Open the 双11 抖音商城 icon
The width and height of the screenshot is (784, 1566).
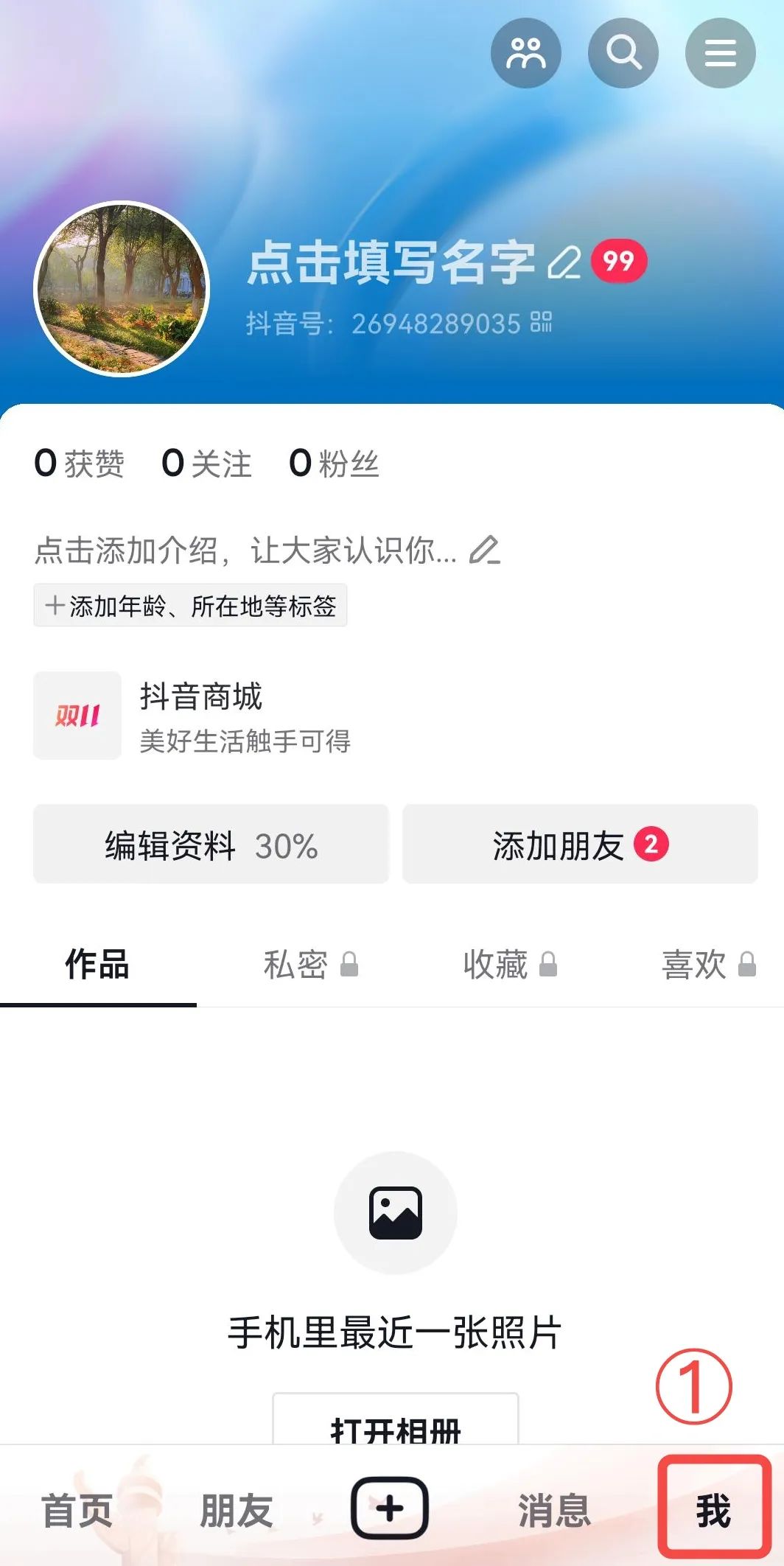click(77, 716)
